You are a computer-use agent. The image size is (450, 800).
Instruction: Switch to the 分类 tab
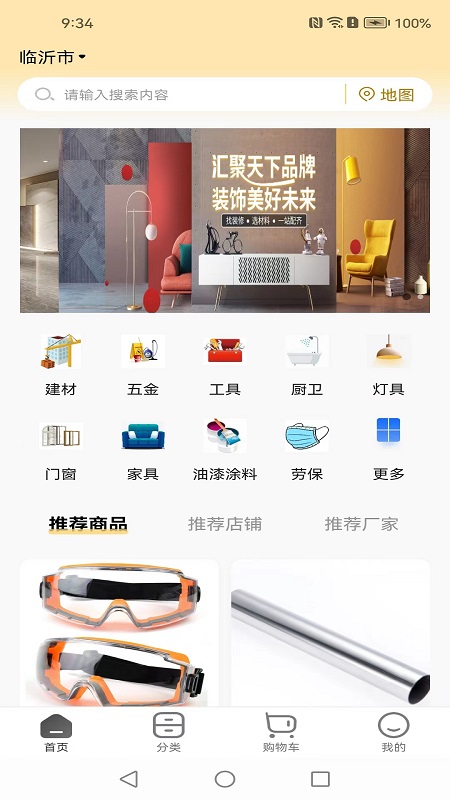coord(169,732)
